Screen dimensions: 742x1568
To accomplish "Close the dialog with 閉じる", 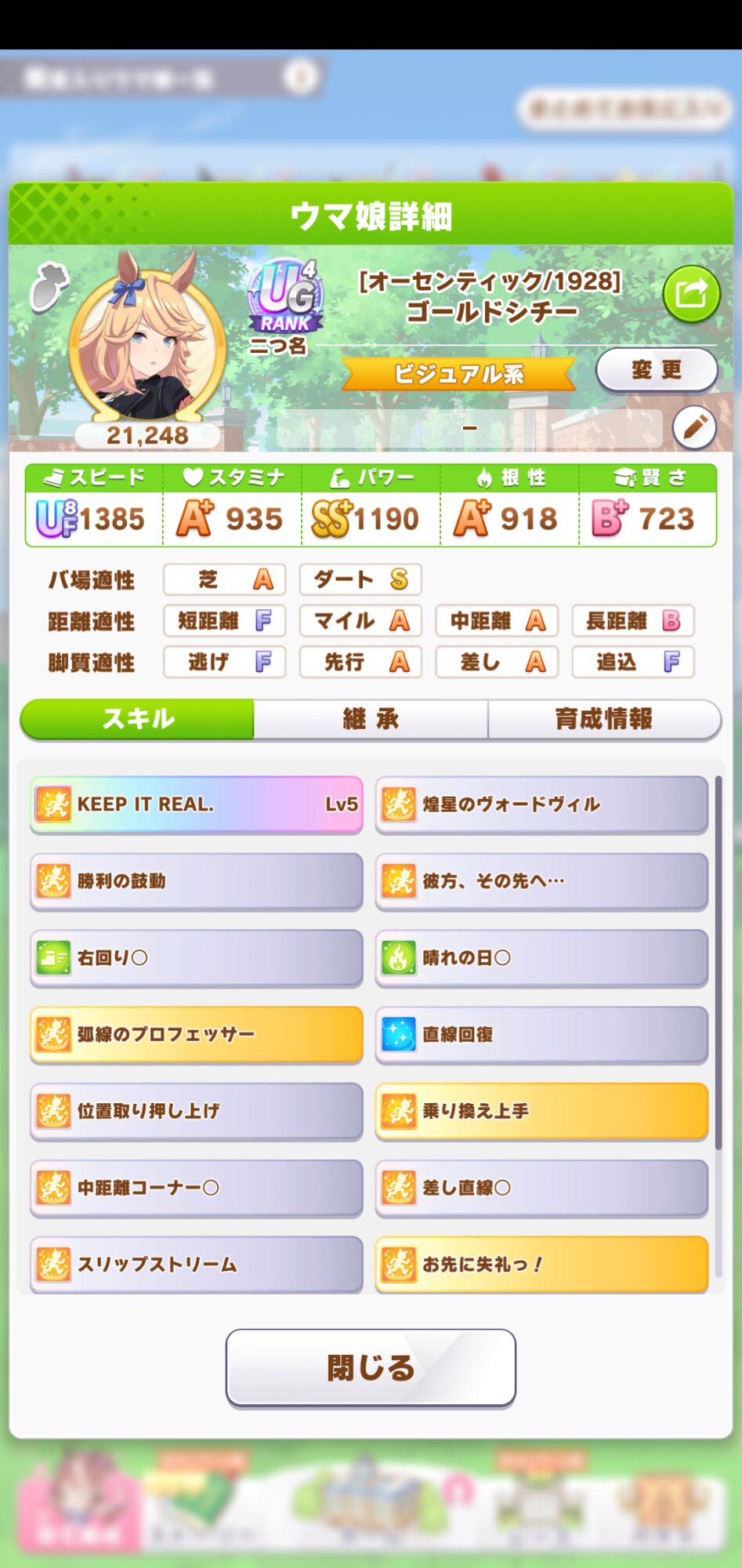I will point(371,1367).
